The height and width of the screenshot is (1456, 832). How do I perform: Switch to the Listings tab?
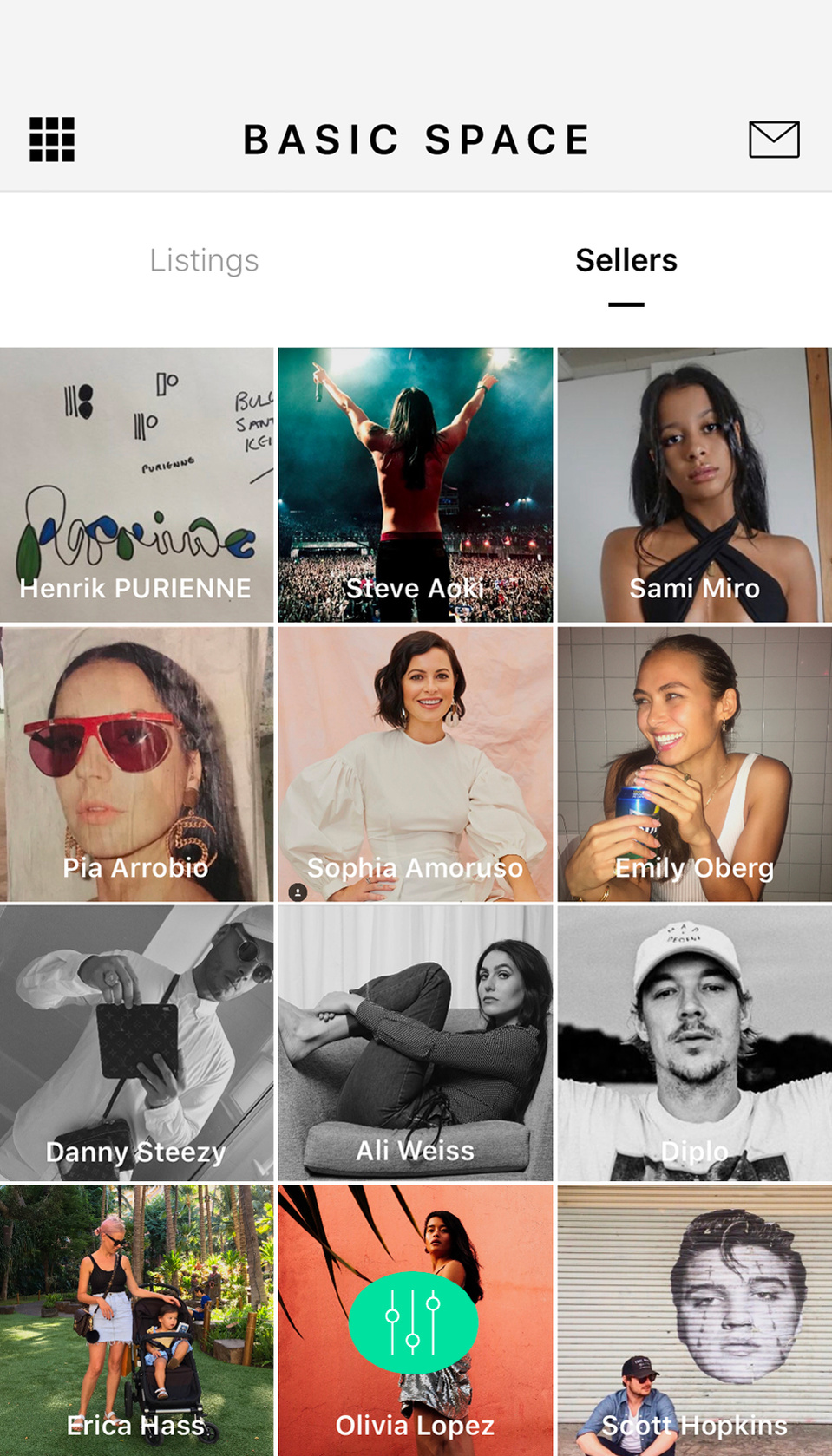click(x=204, y=260)
